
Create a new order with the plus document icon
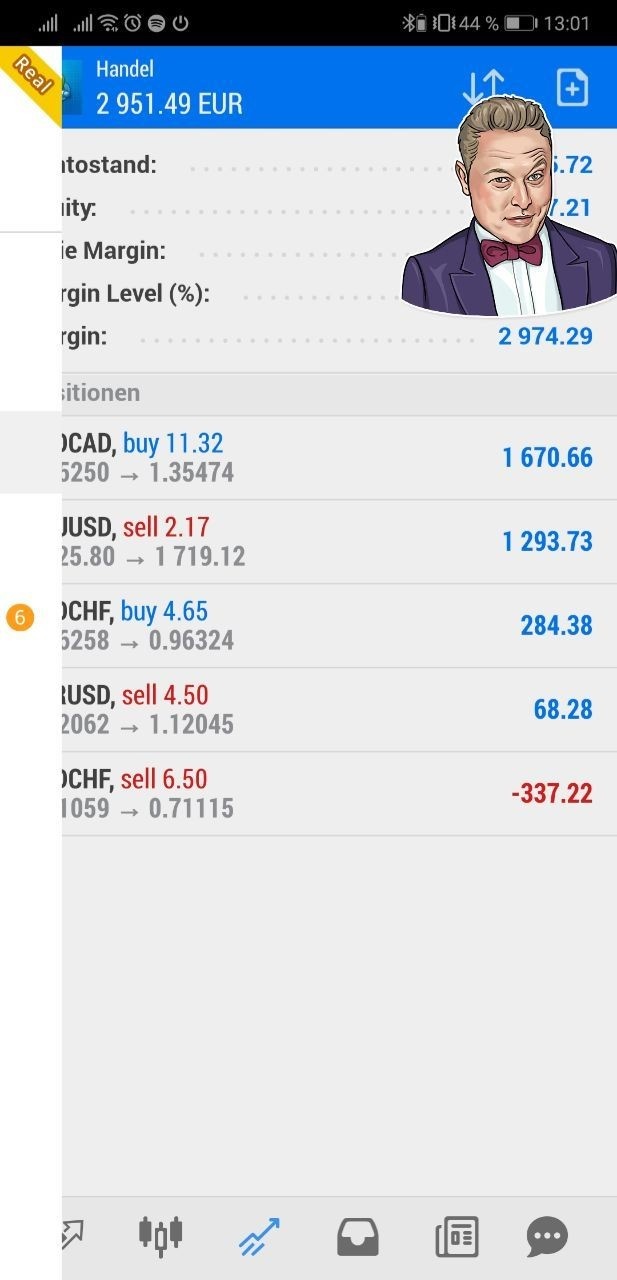pos(572,89)
